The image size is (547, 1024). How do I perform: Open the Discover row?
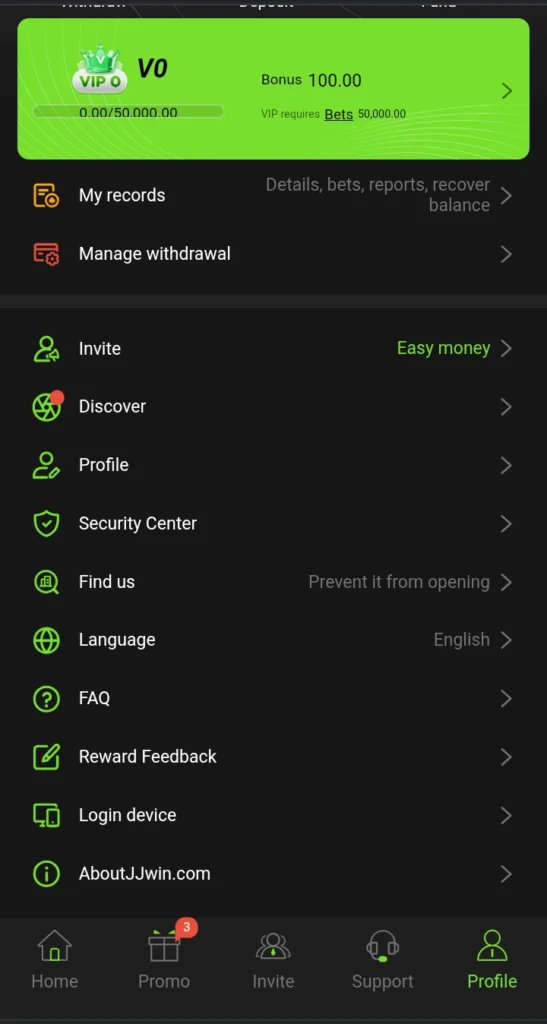click(273, 407)
